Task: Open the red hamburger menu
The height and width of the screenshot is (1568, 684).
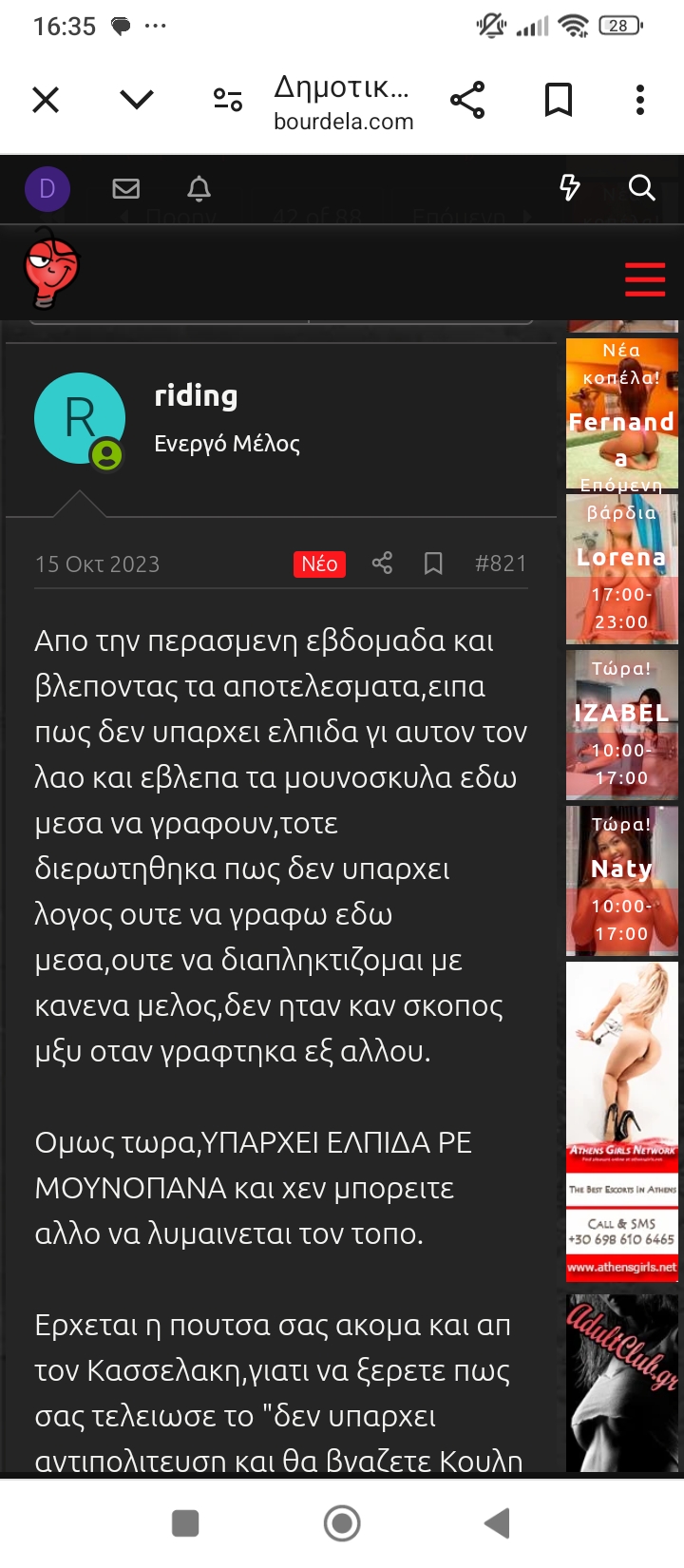Action: [645, 279]
